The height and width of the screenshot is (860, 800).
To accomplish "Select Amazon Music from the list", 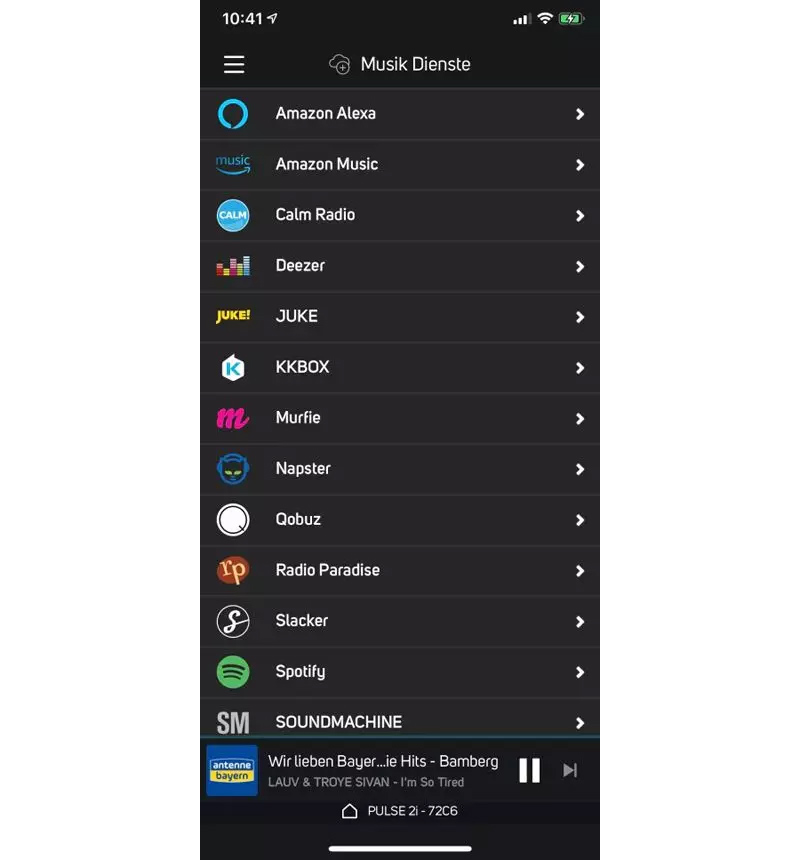I will click(x=400, y=164).
